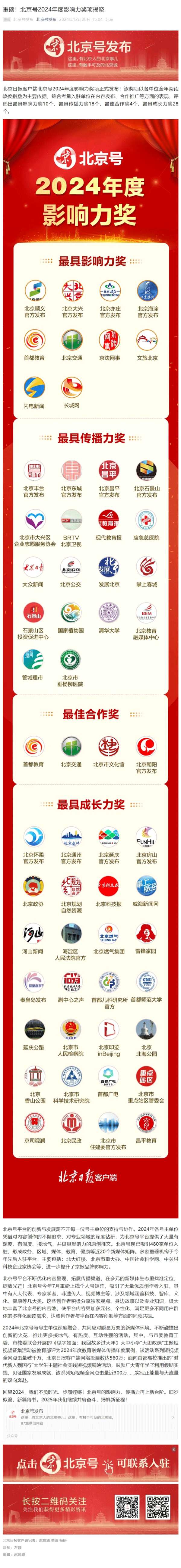Open the 北京号发布 account link under the title

tap(46, 20)
